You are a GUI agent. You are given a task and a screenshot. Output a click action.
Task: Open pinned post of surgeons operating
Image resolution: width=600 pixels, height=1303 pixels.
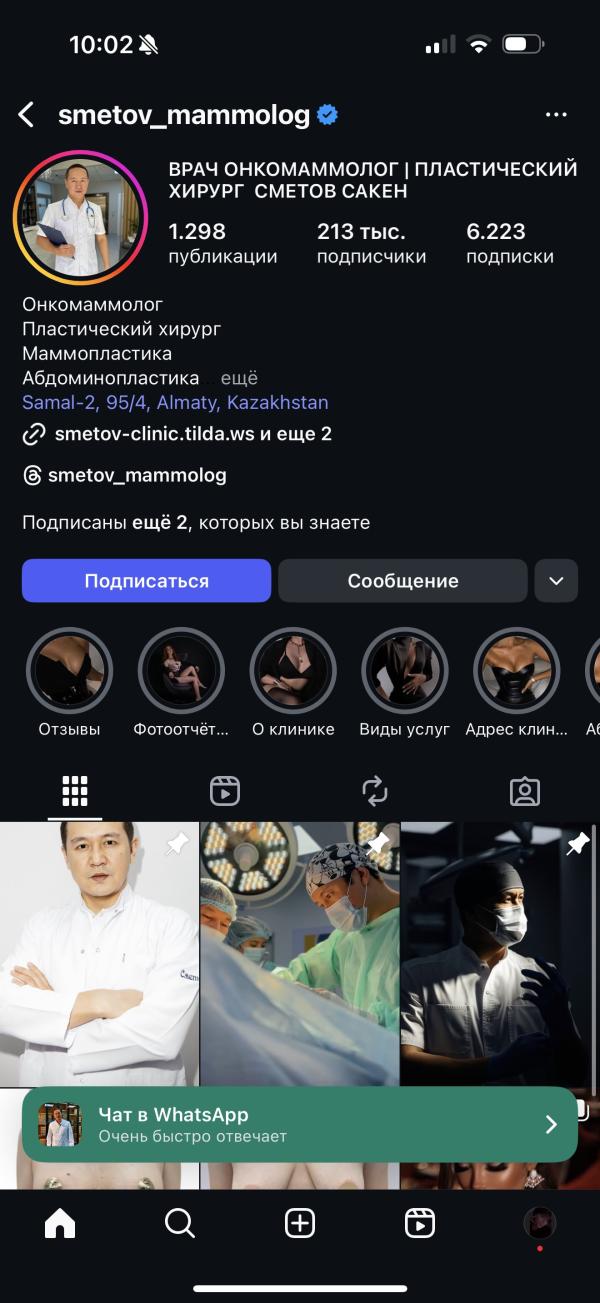click(300, 954)
